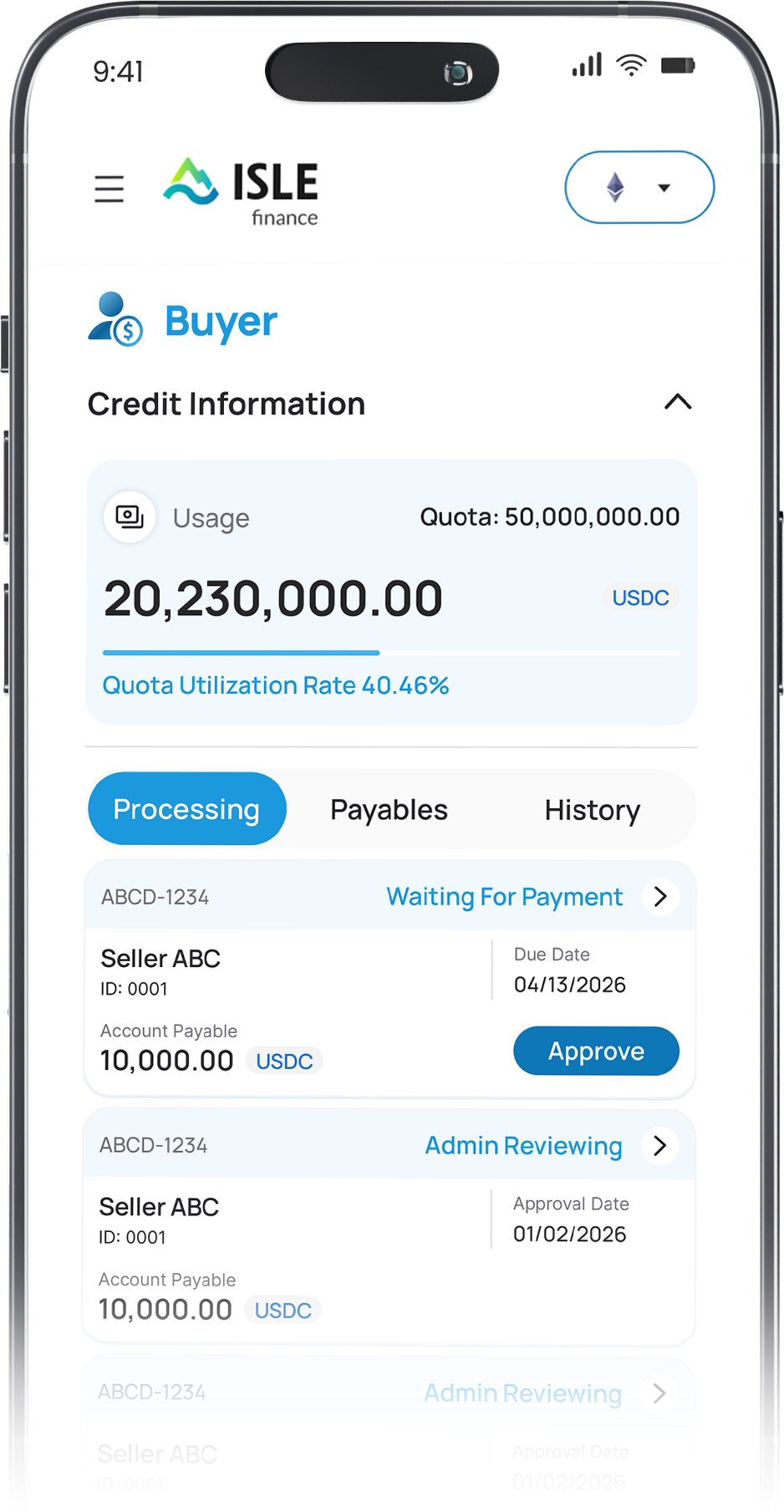Open the Waiting For Payment details chevron
Viewport: 784px width, 1512px height.
[x=660, y=897]
